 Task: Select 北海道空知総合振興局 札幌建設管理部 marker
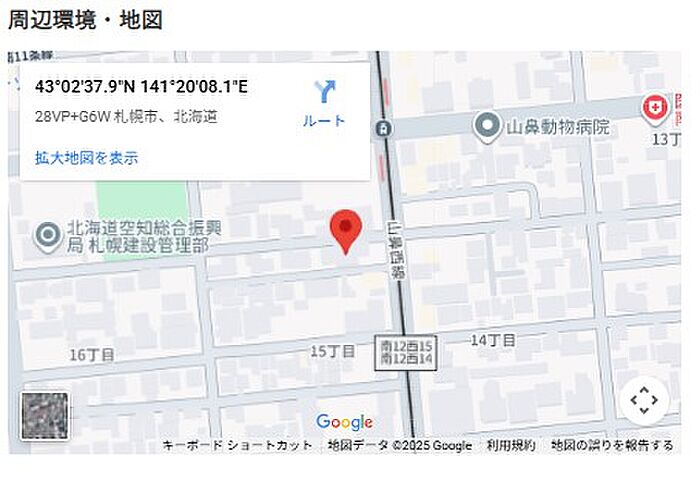[x=48, y=235]
